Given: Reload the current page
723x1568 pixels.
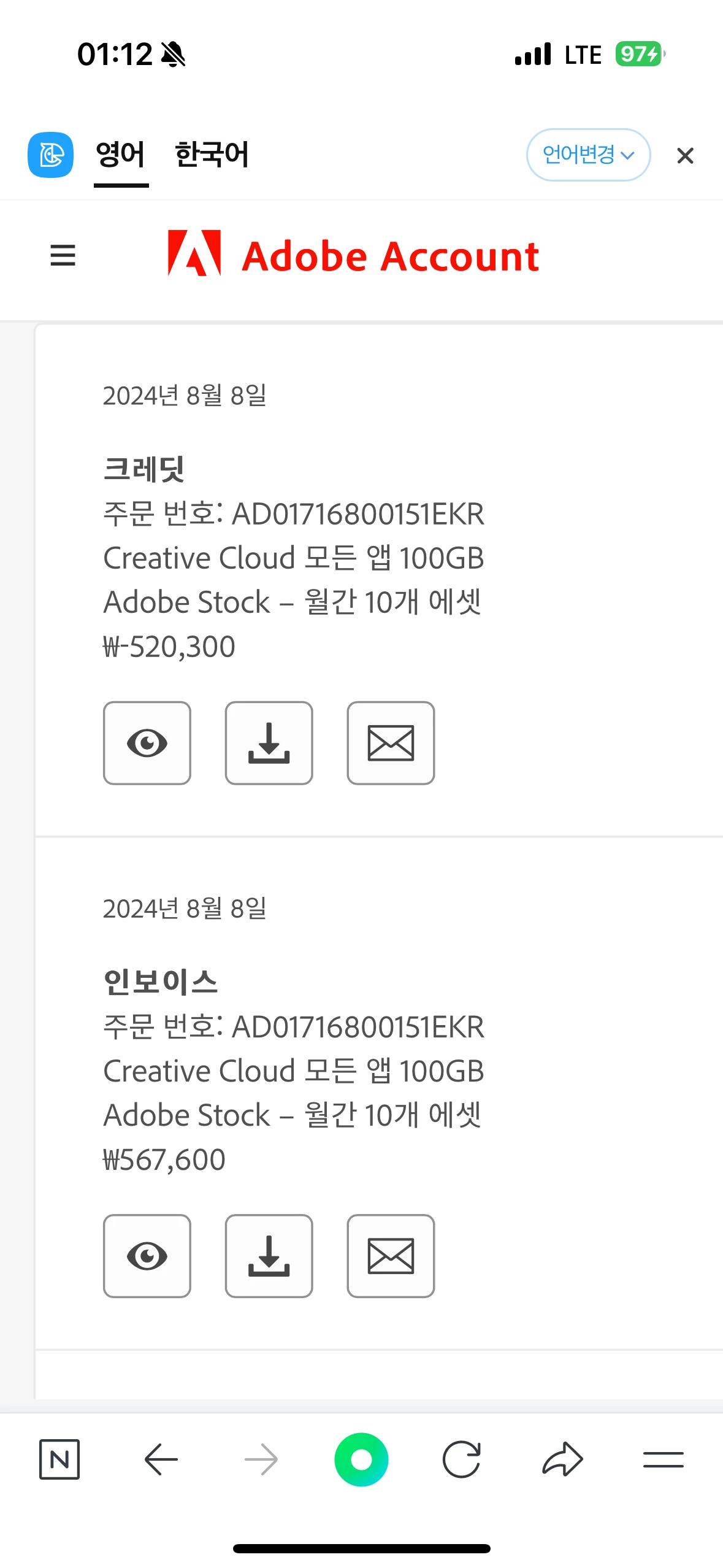Looking at the screenshot, I should click(x=461, y=1459).
